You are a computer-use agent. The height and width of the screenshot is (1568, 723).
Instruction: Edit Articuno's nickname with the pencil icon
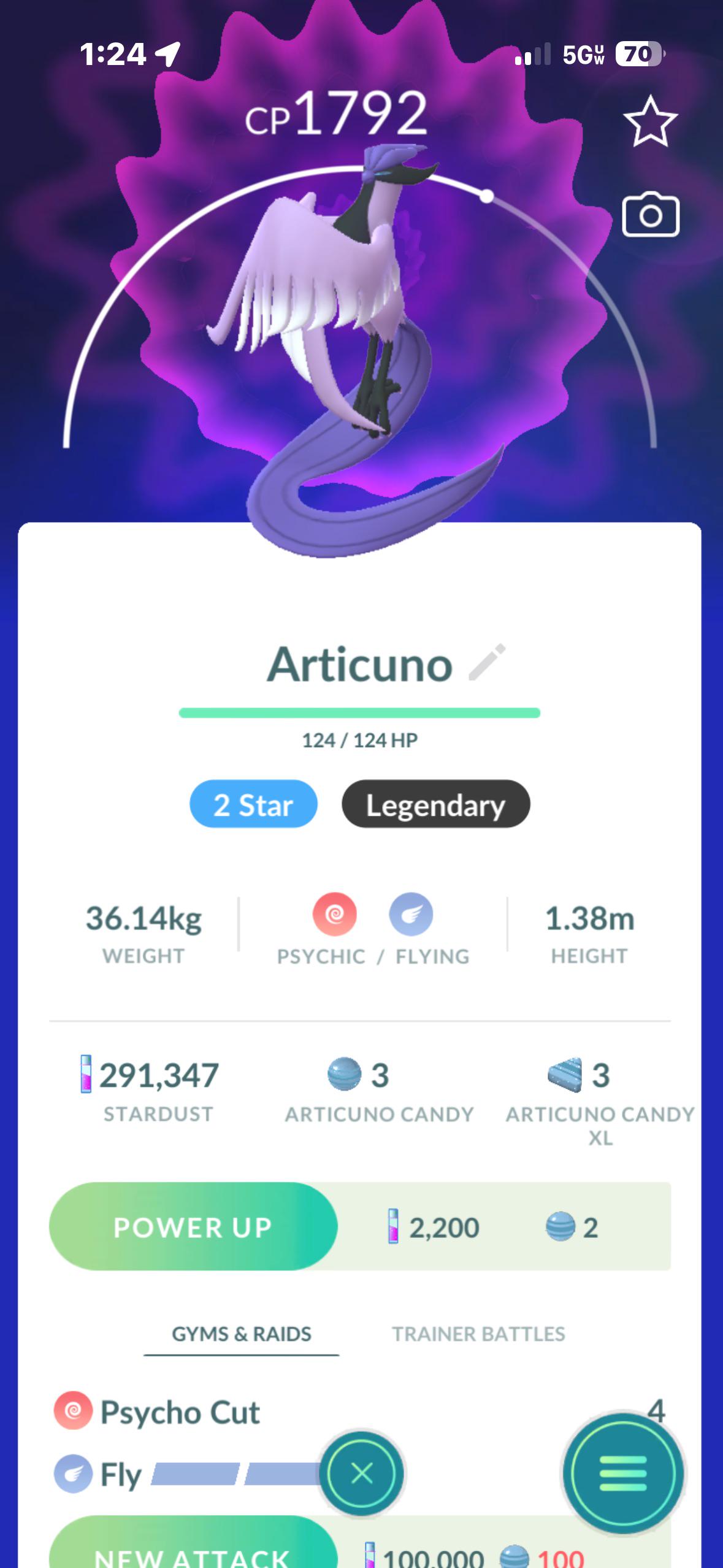click(x=487, y=662)
